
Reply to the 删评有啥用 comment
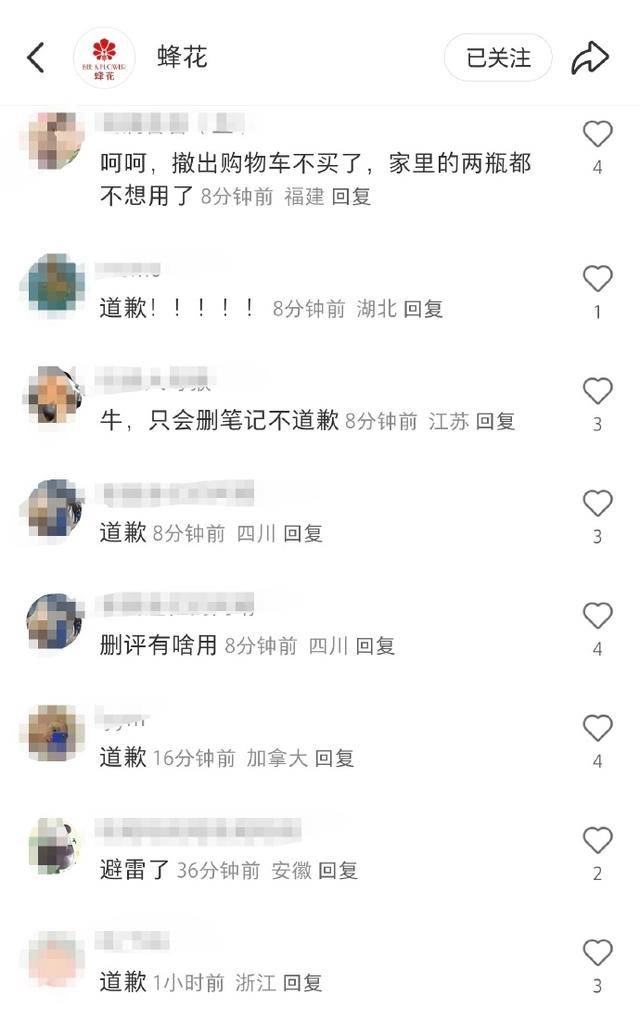click(375, 646)
